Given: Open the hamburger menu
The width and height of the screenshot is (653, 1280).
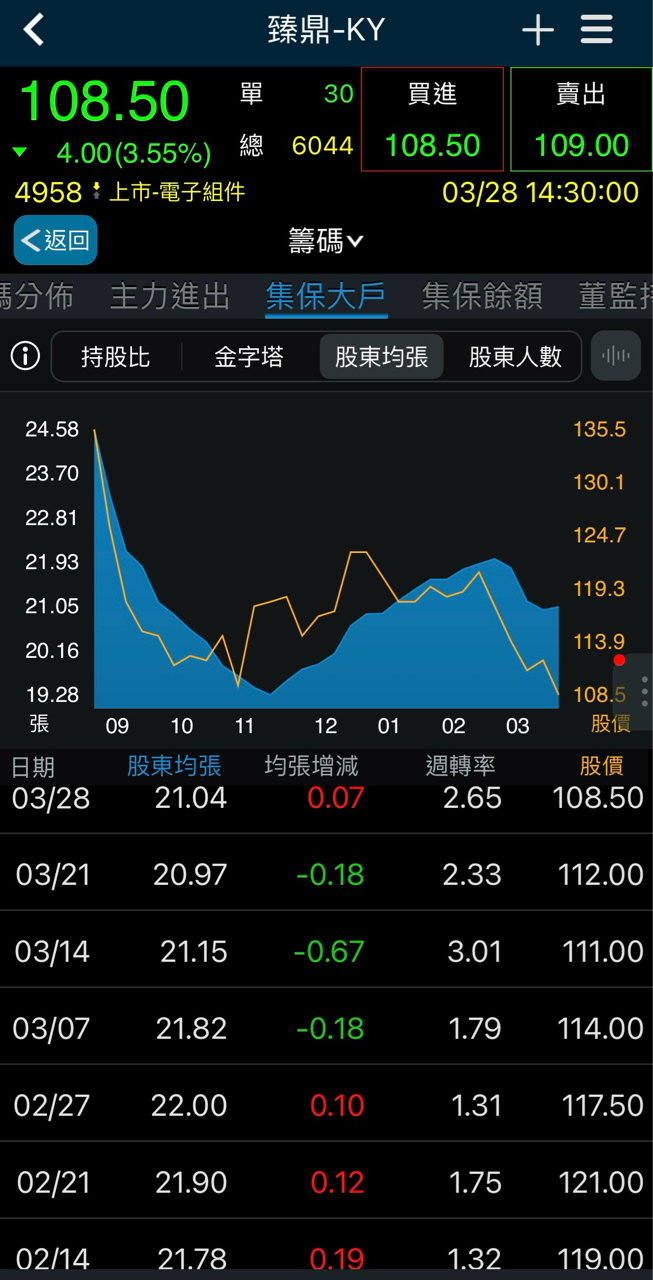Looking at the screenshot, I should click(596, 30).
